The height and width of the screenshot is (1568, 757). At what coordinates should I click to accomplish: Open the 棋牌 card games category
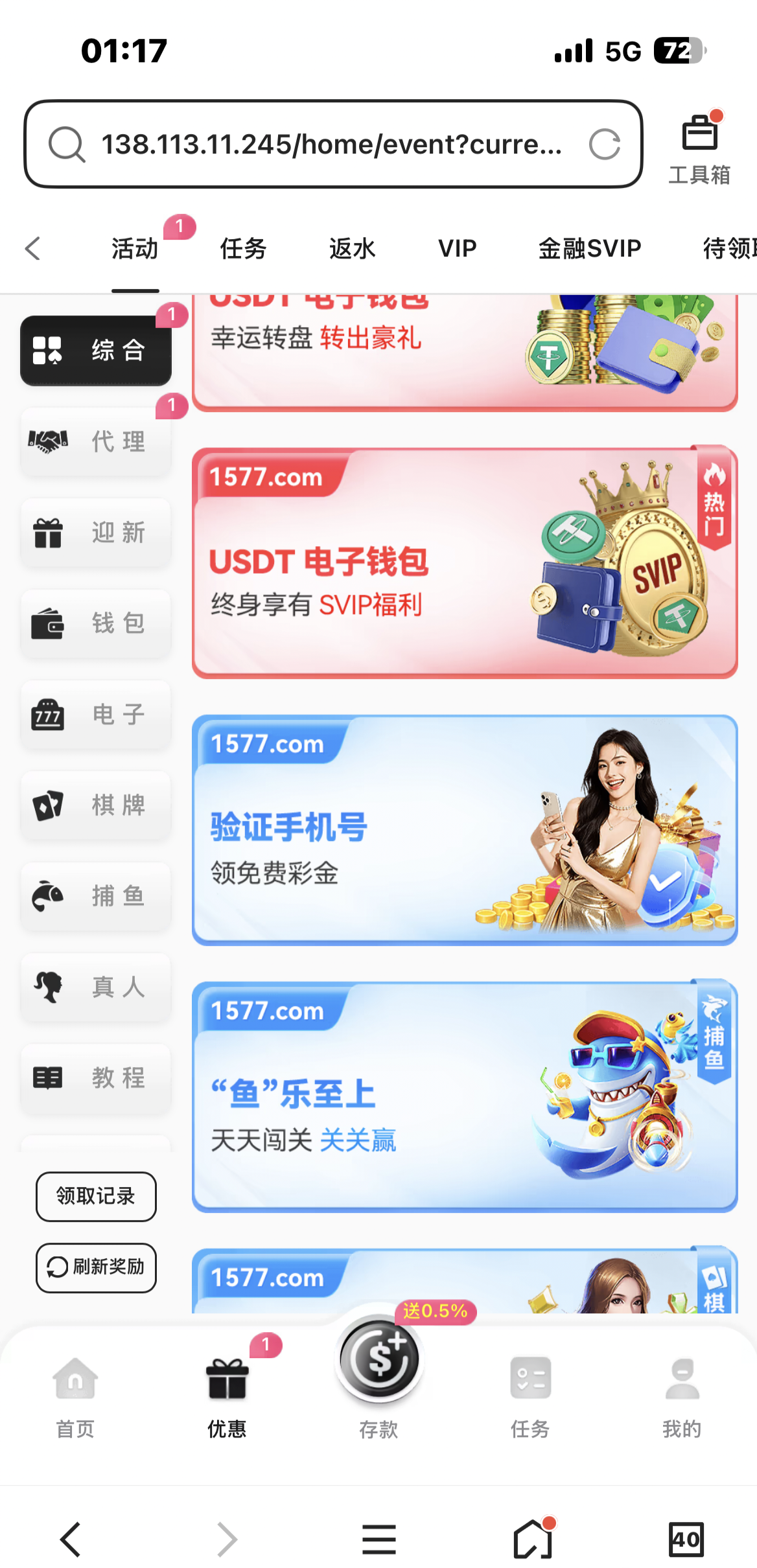[x=95, y=805]
